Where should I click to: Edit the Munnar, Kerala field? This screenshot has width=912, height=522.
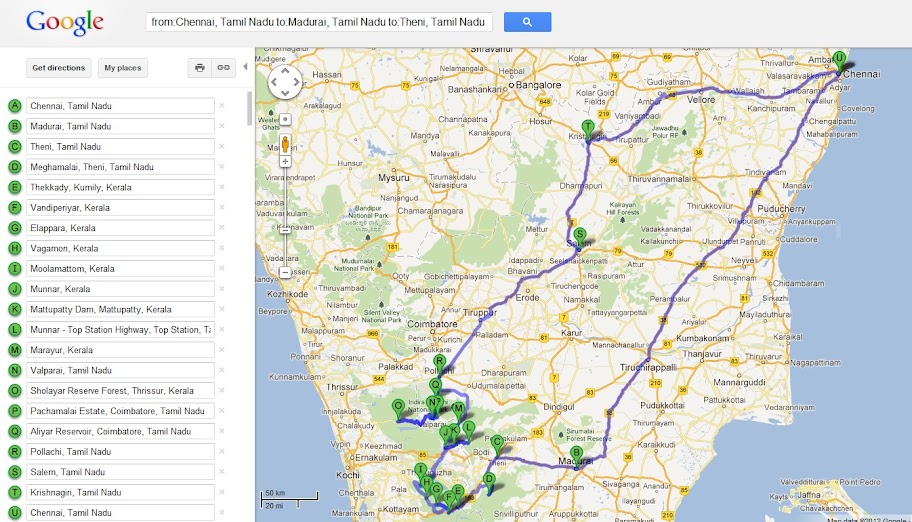119,289
